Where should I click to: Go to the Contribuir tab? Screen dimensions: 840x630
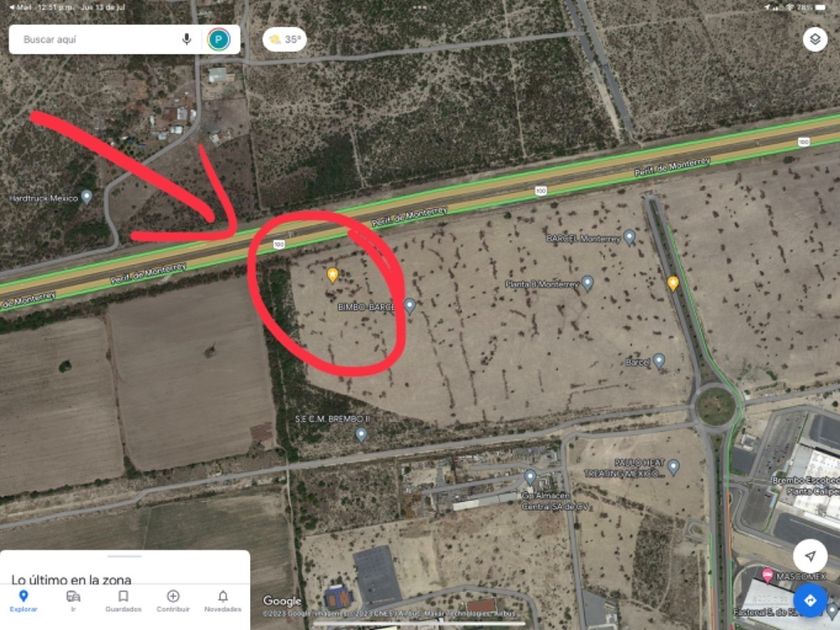click(173, 600)
